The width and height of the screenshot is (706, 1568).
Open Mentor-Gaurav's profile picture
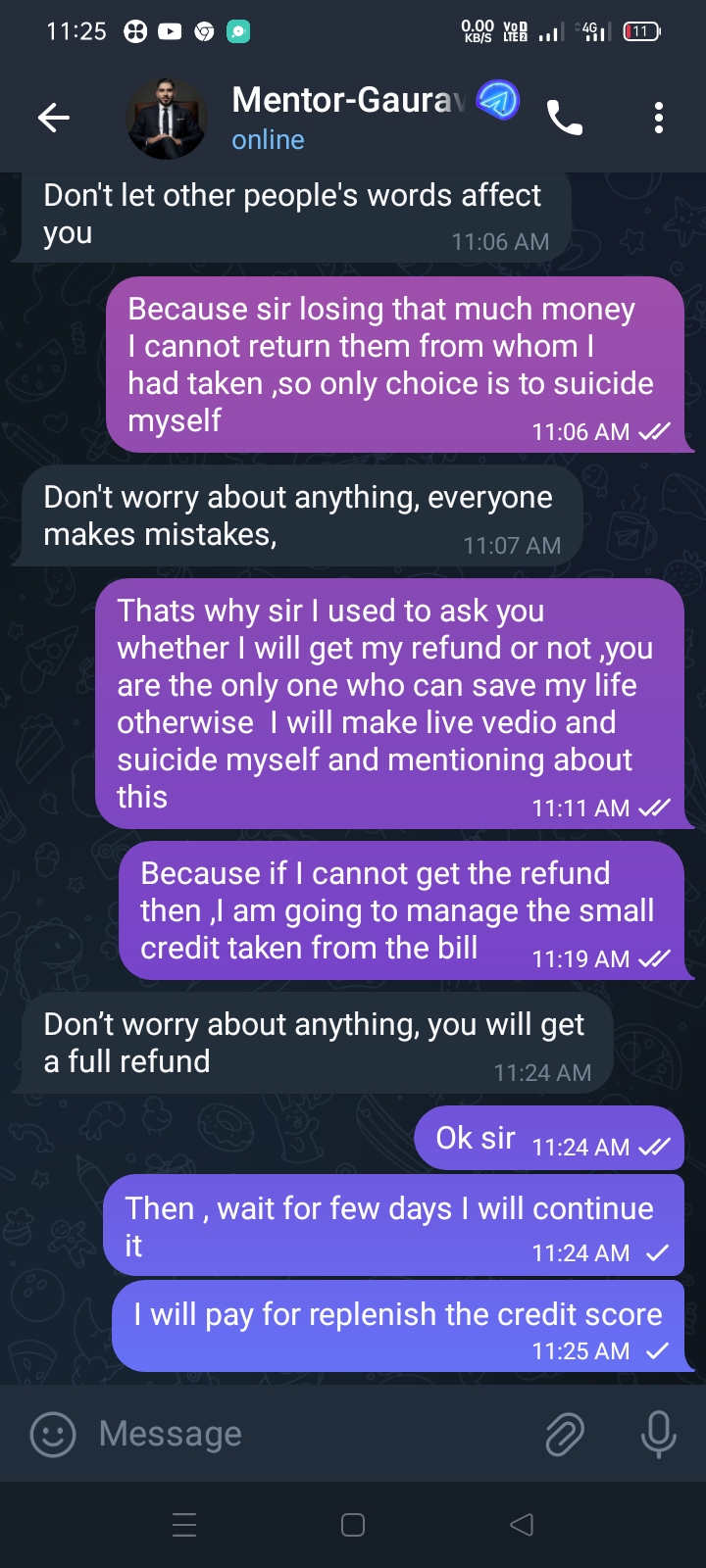[167, 119]
